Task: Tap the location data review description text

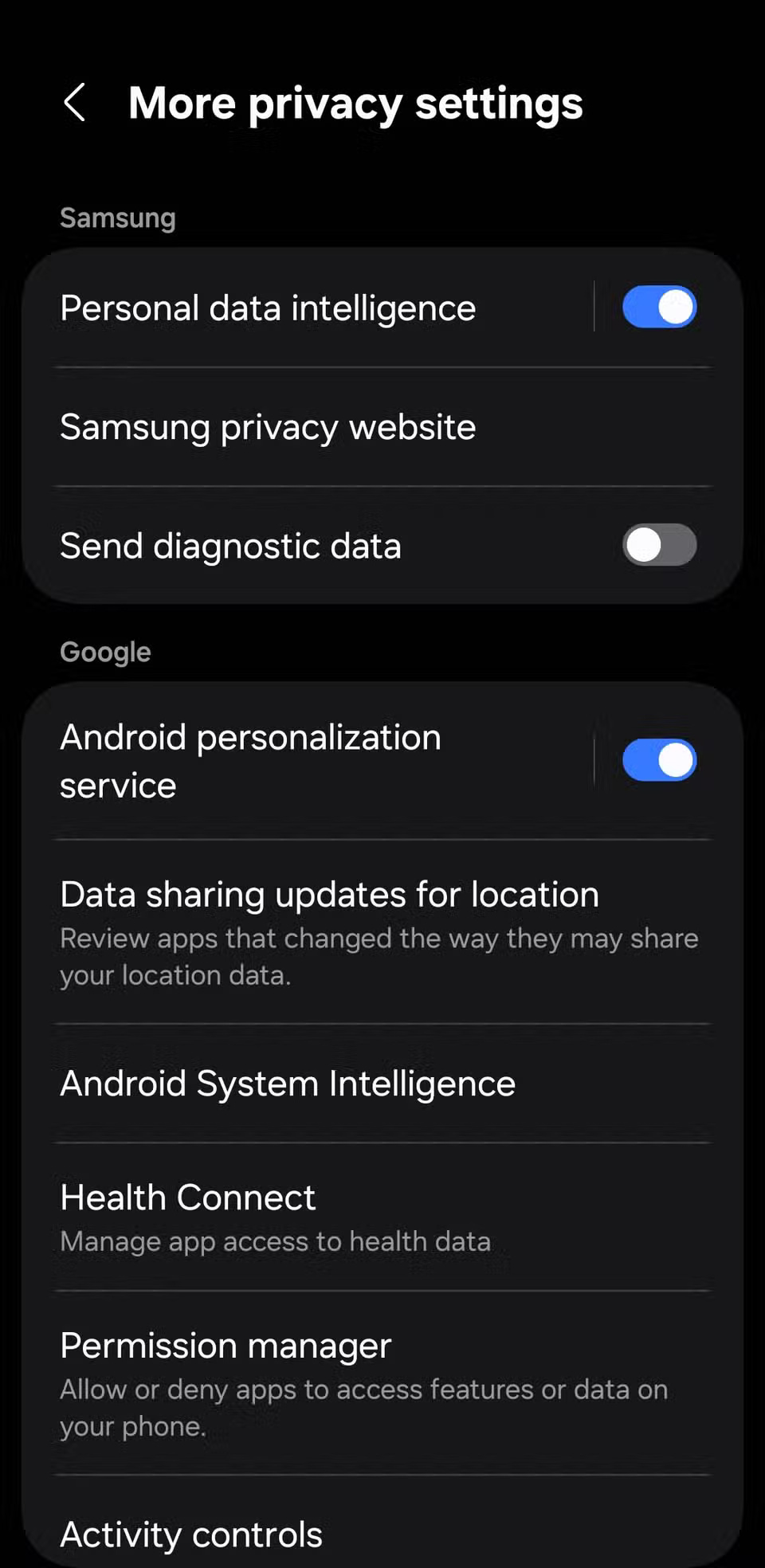Action: click(379, 956)
